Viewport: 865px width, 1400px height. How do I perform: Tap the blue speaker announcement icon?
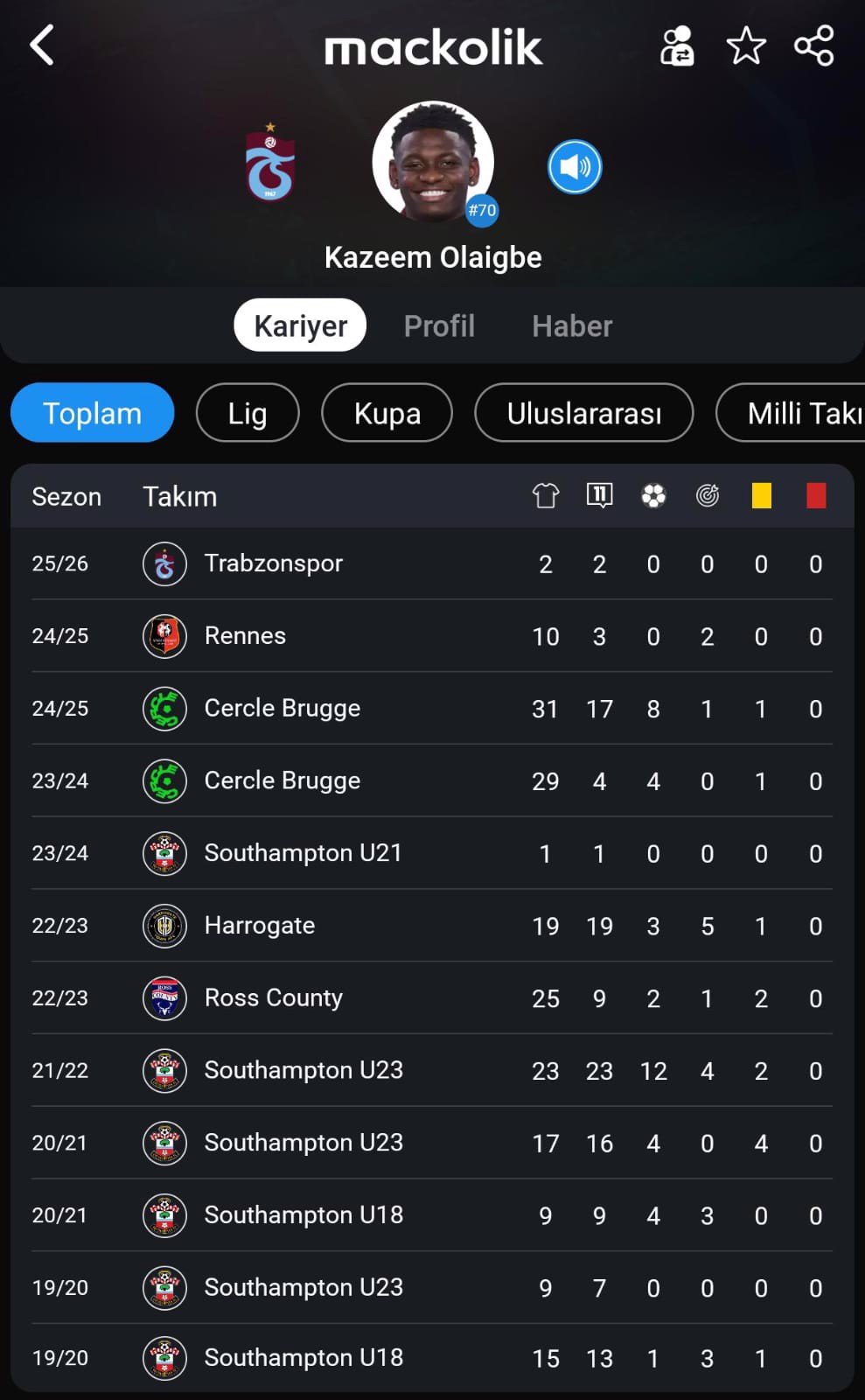point(575,166)
